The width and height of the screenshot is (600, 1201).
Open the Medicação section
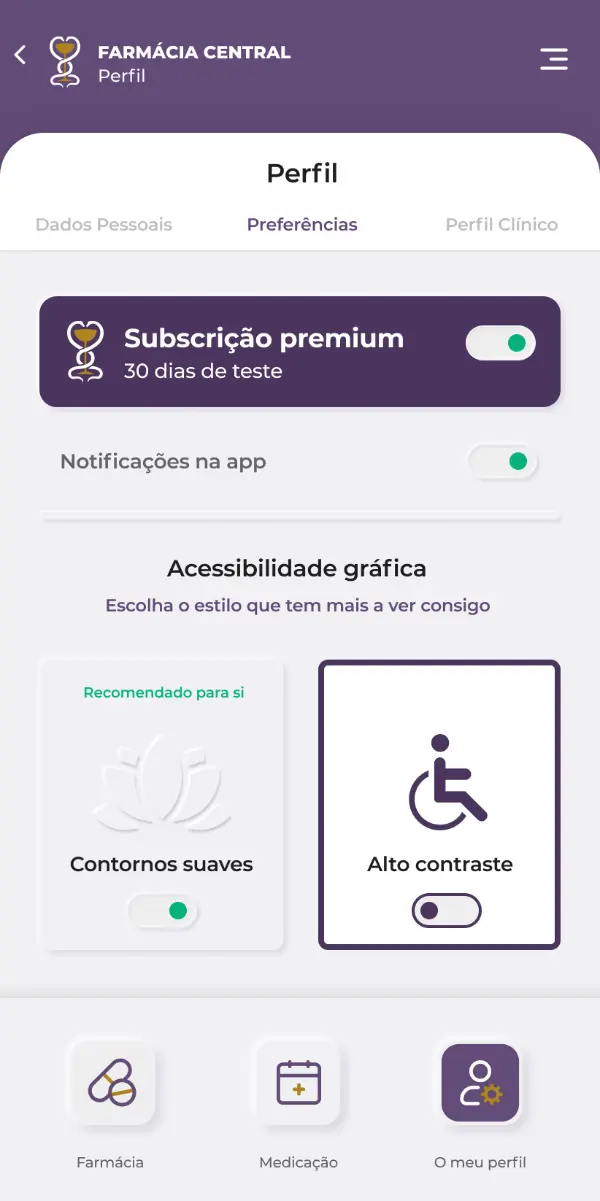pos(298,1083)
